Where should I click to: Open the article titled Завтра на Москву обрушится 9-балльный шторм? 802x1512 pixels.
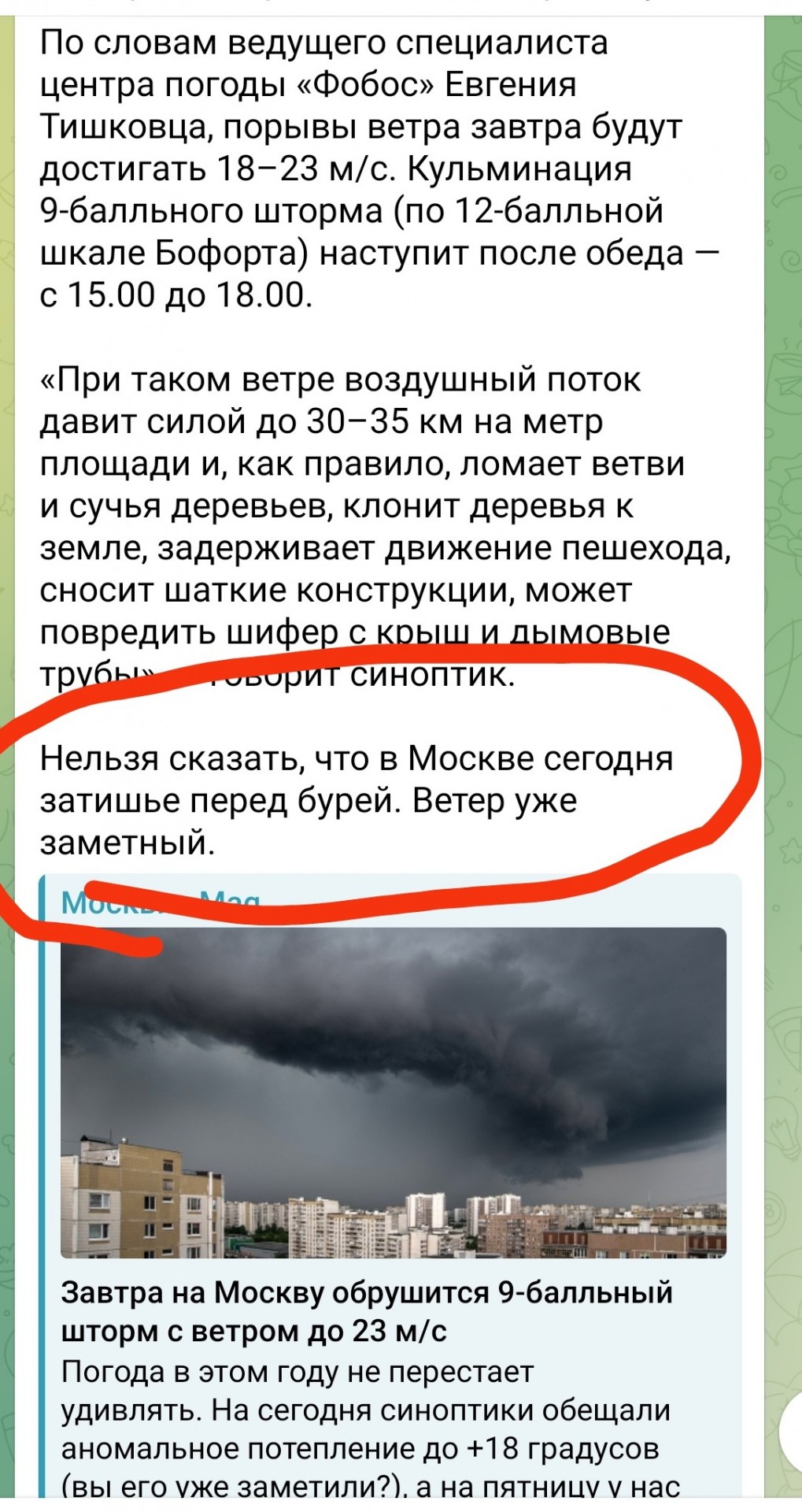pyautogui.click(x=367, y=1312)
